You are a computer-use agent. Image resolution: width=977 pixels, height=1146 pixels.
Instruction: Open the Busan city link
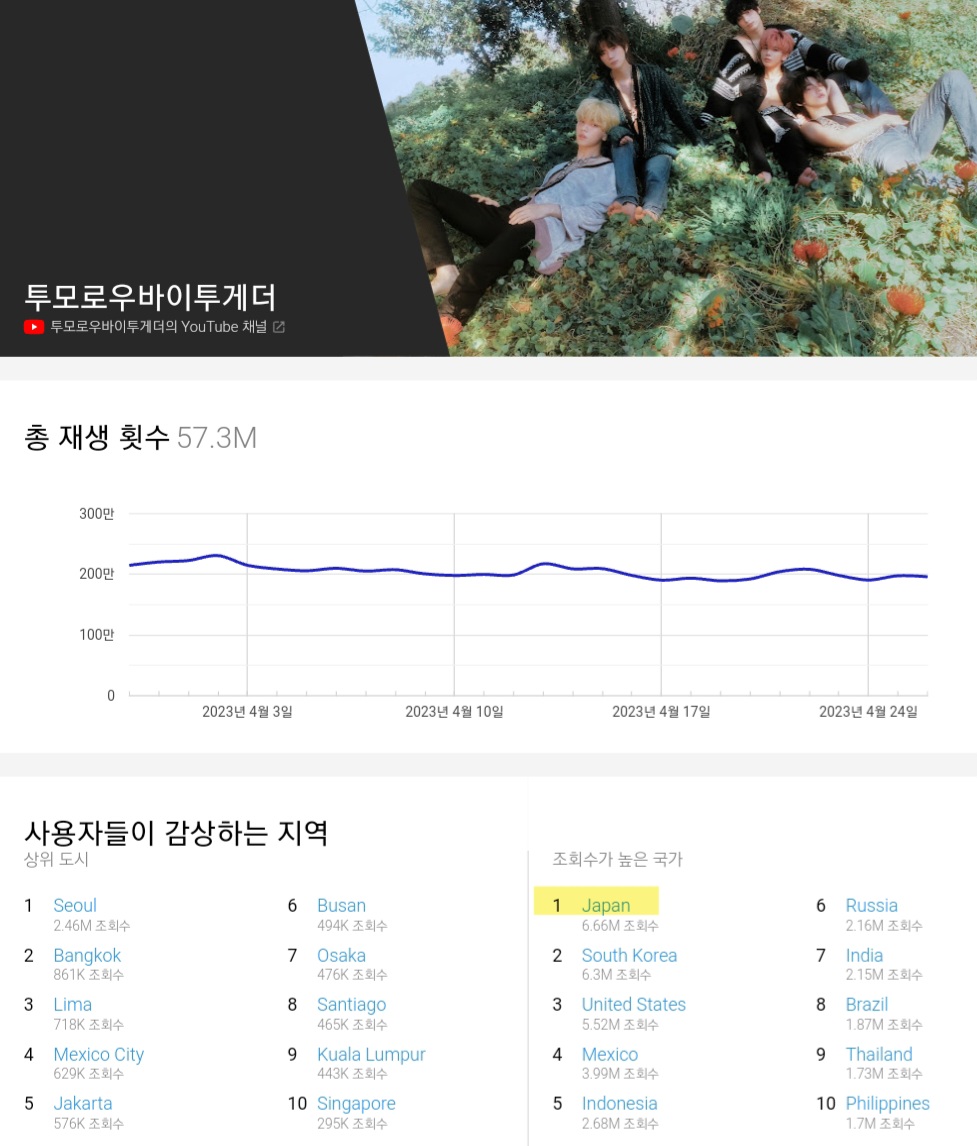click(341, 906)
